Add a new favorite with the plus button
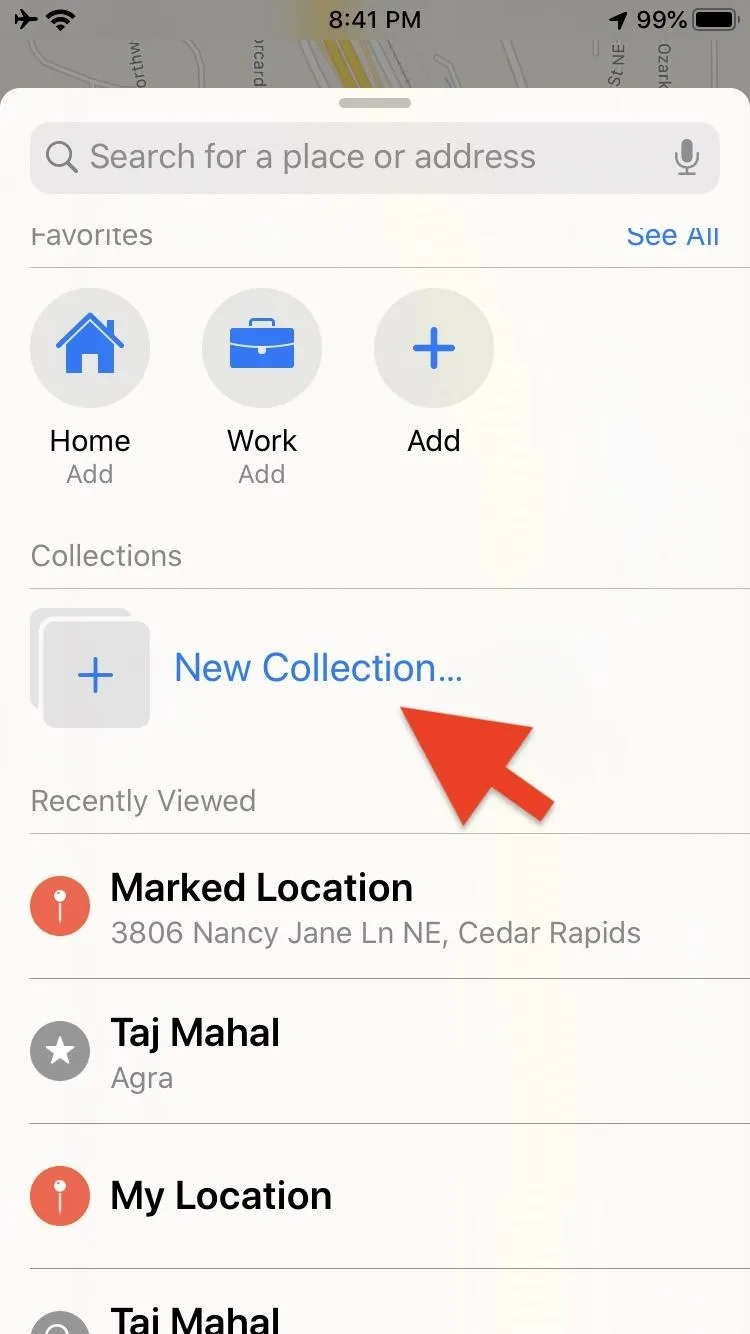The width and height of the screenshot is (750, 1334). click(x=434, y=348)
